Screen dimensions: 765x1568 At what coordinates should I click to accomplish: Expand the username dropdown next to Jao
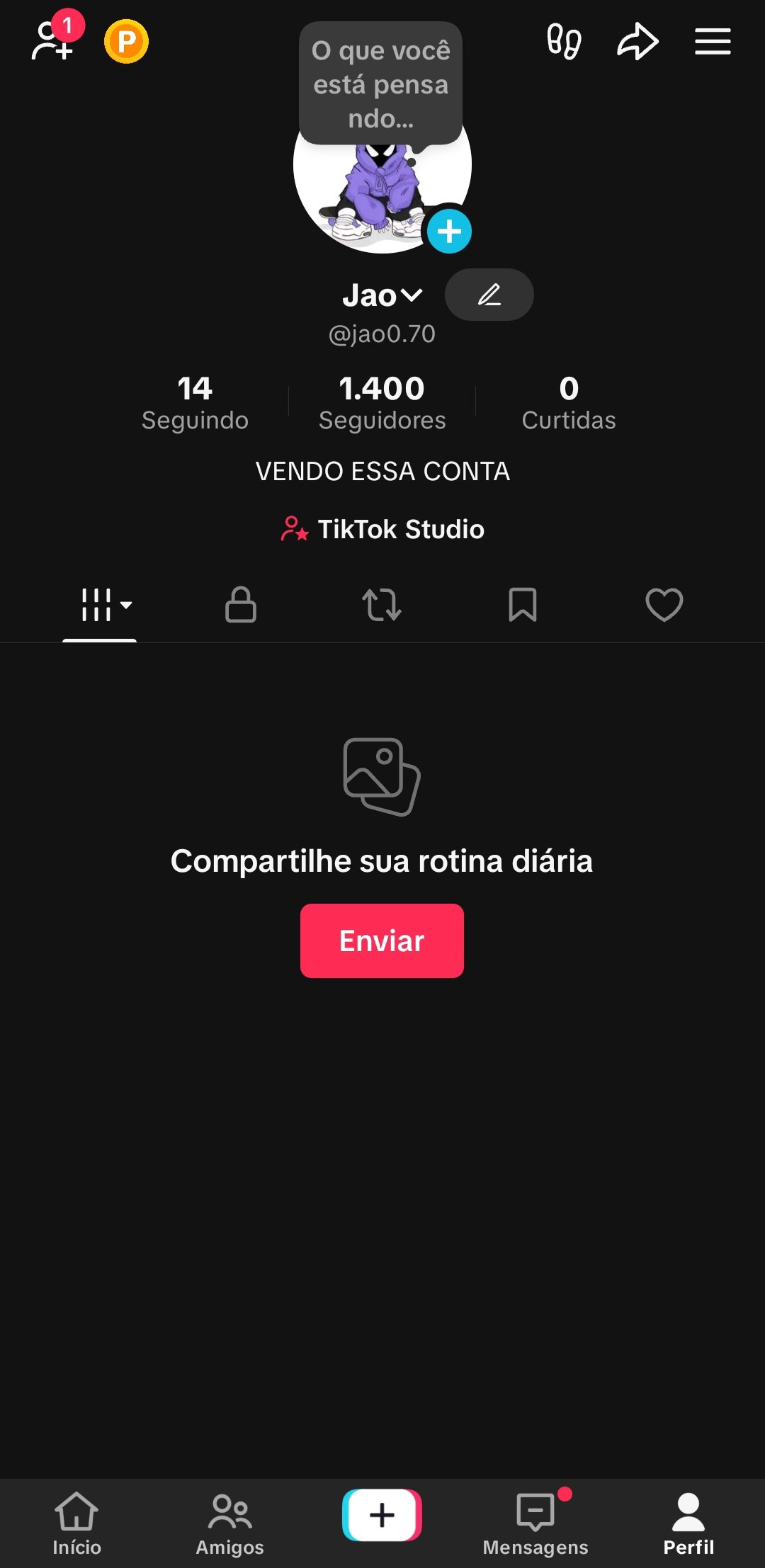411,295
